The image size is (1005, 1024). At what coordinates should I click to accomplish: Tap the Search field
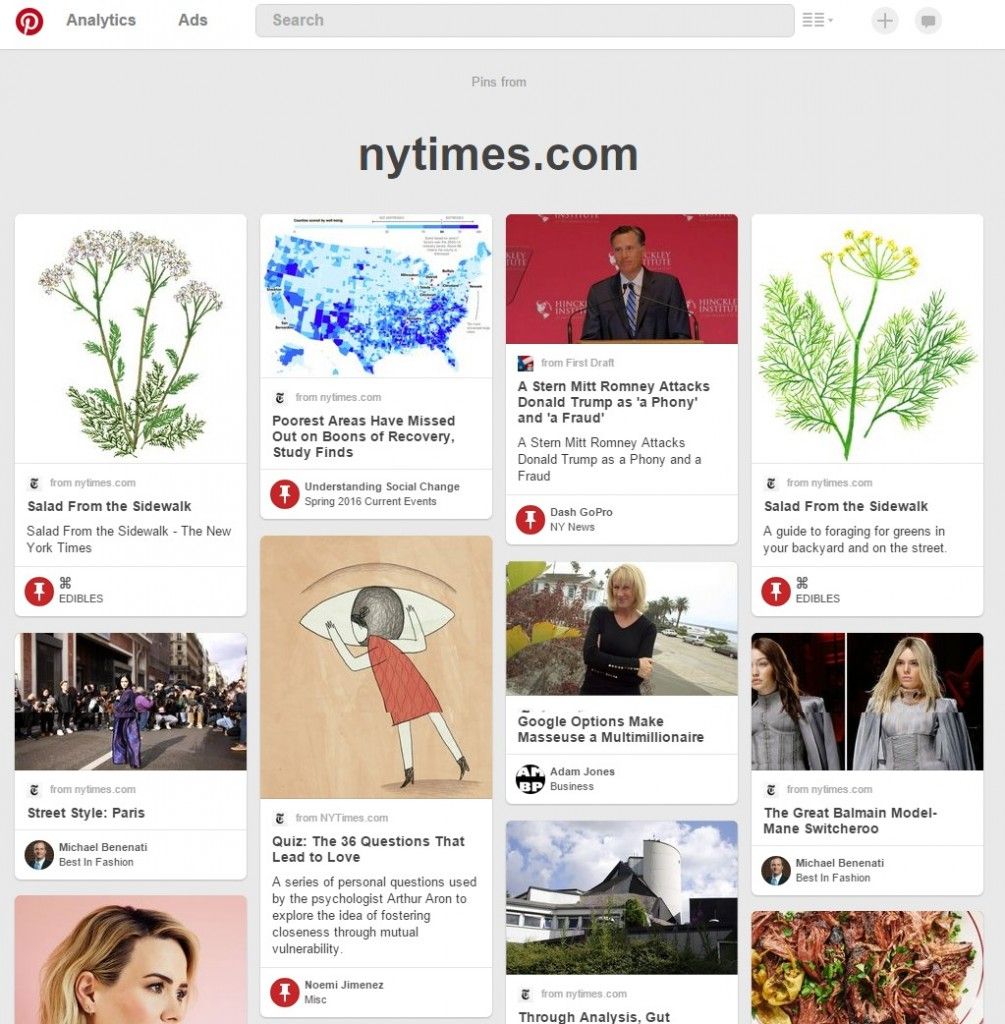[524, 20]
